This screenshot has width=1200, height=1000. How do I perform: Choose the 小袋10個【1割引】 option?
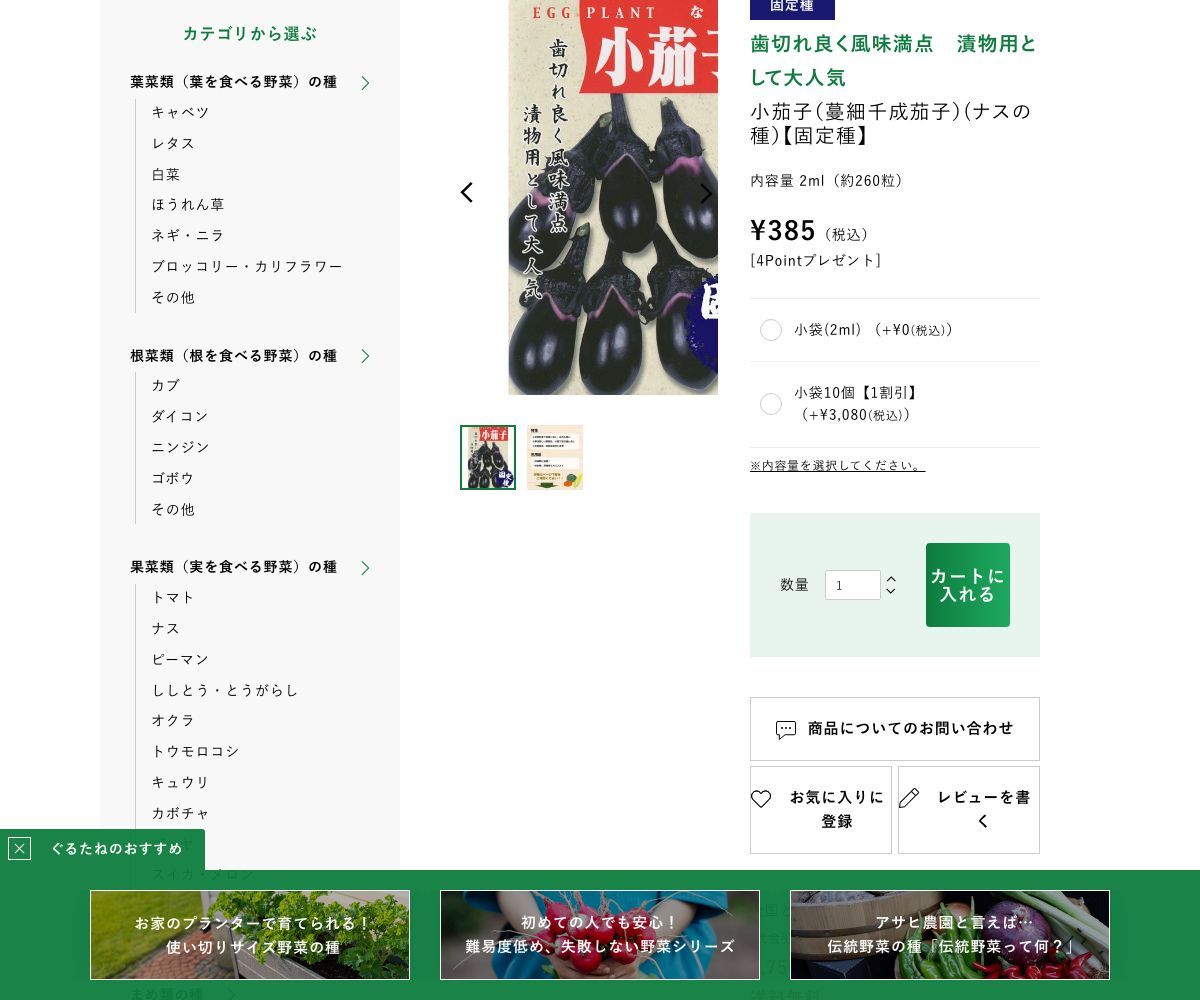coord(771,404)
